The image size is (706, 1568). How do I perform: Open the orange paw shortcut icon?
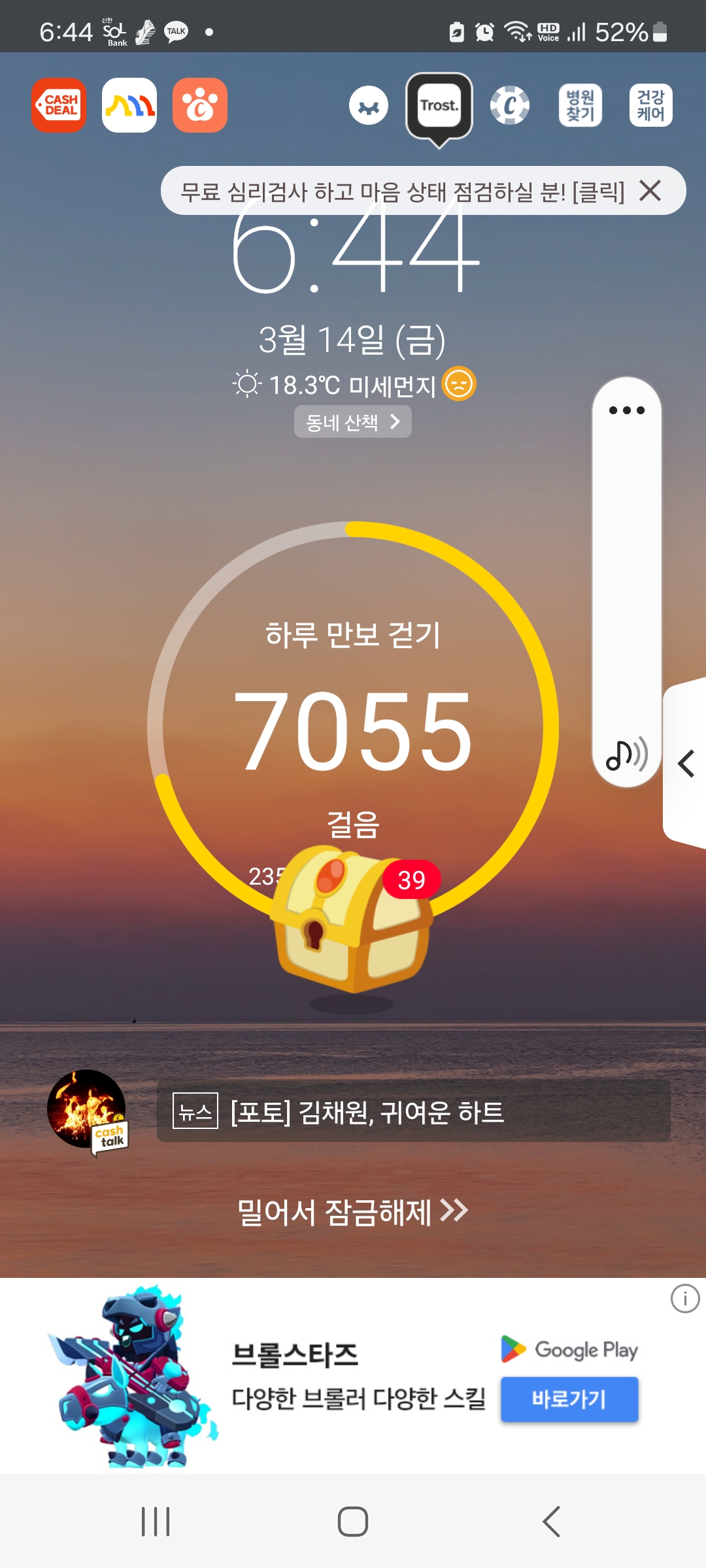point(200,105)
